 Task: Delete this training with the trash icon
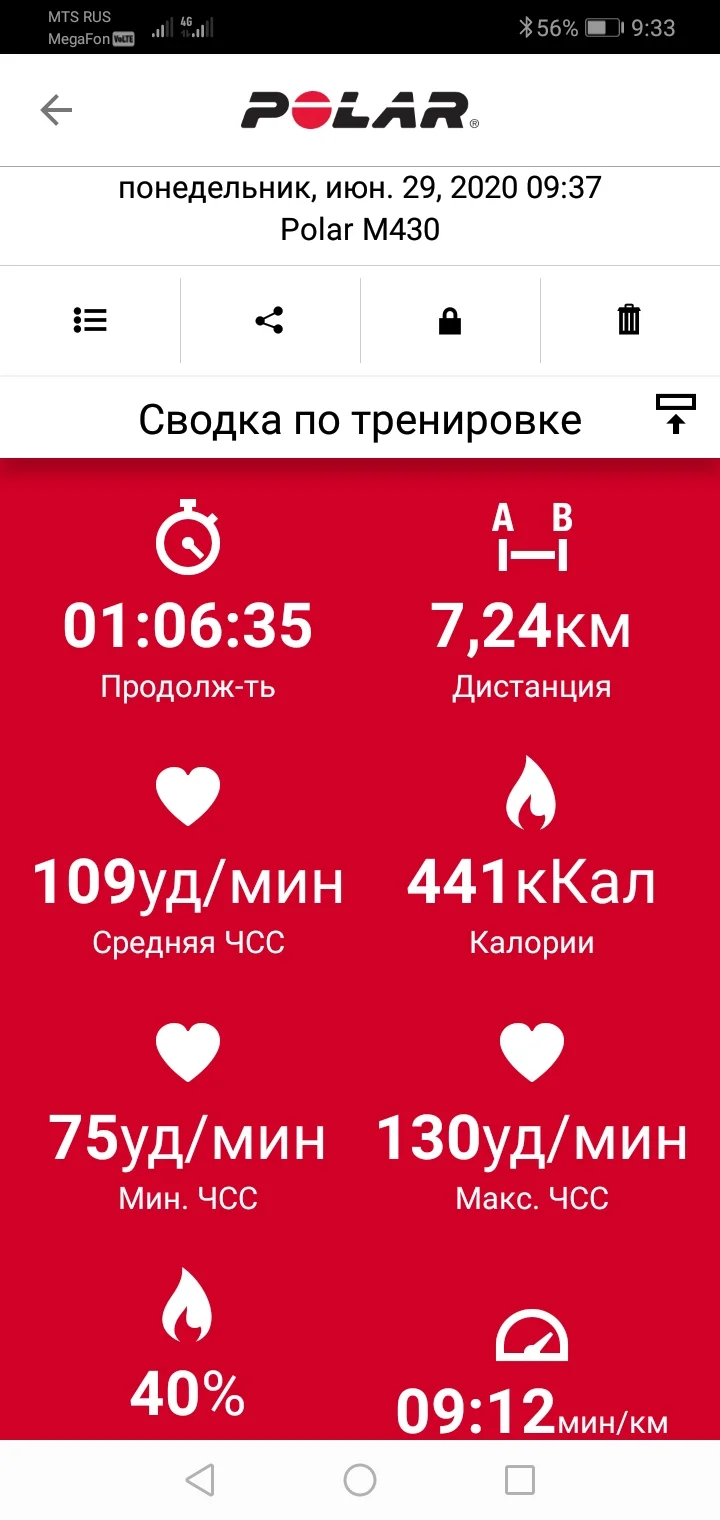click(628, 320)
